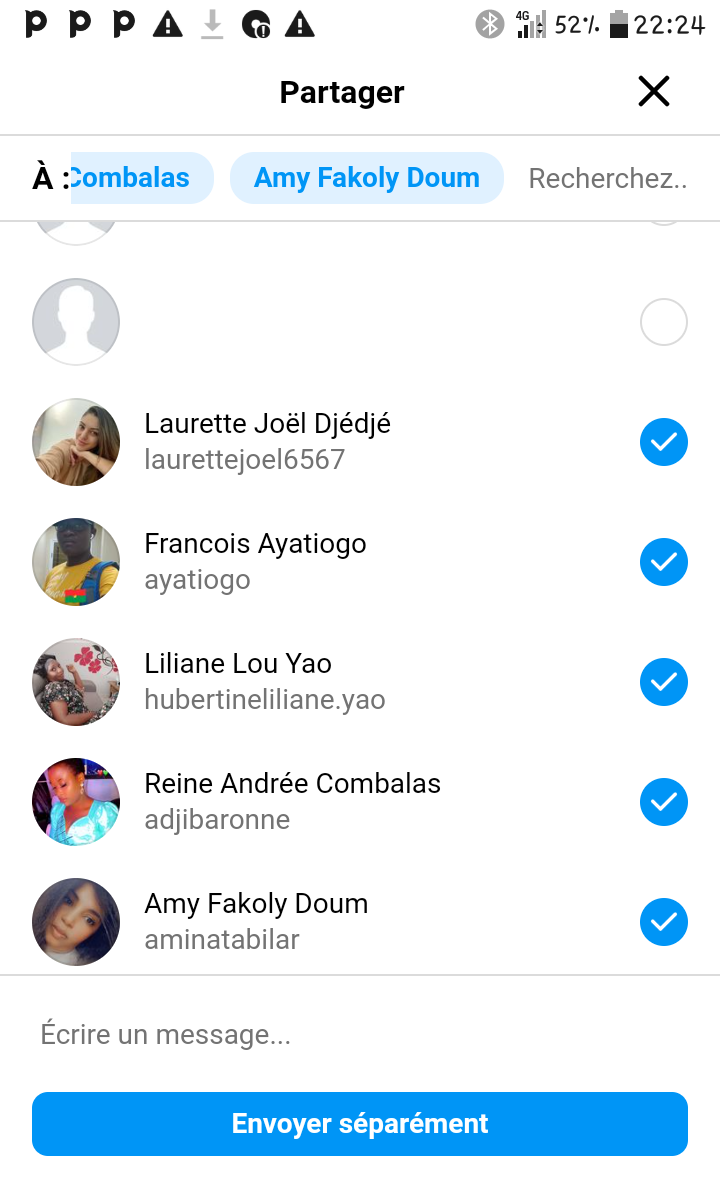Remove Reine Andrée Combalas checkmark

663,802
